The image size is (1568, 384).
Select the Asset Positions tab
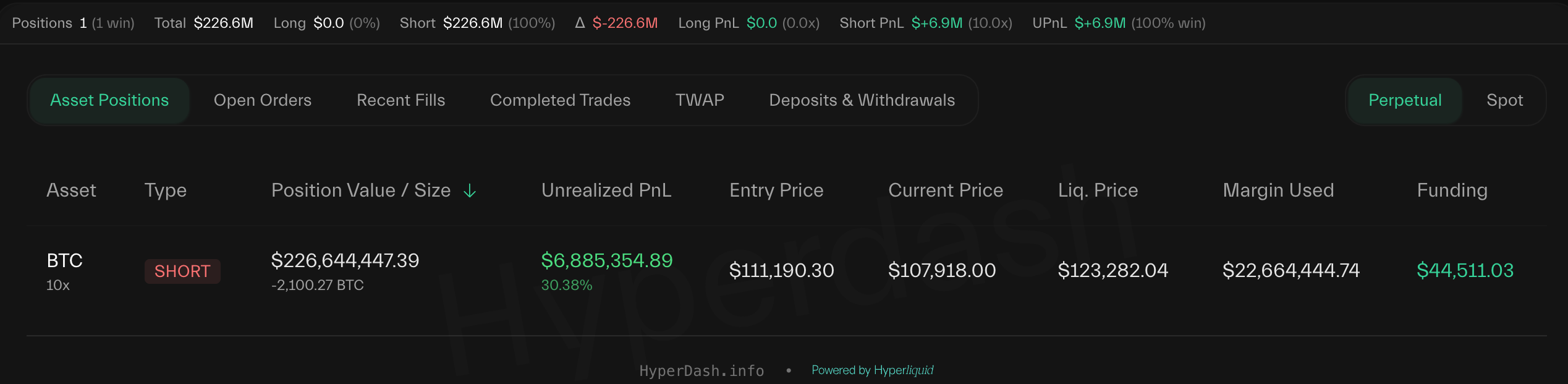point(109,100)
